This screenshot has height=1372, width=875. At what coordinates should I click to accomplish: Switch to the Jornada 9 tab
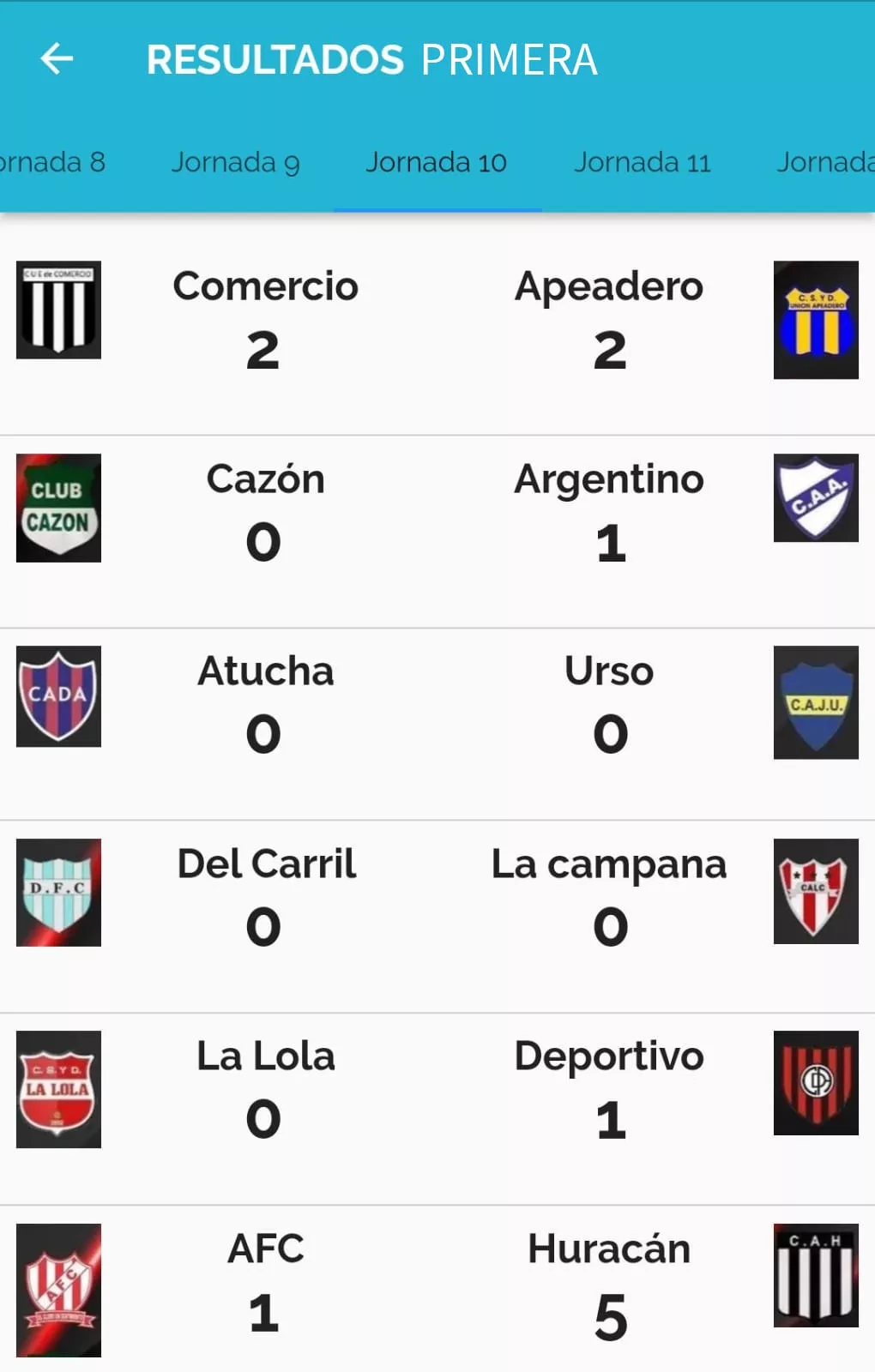tap(236, 162)
